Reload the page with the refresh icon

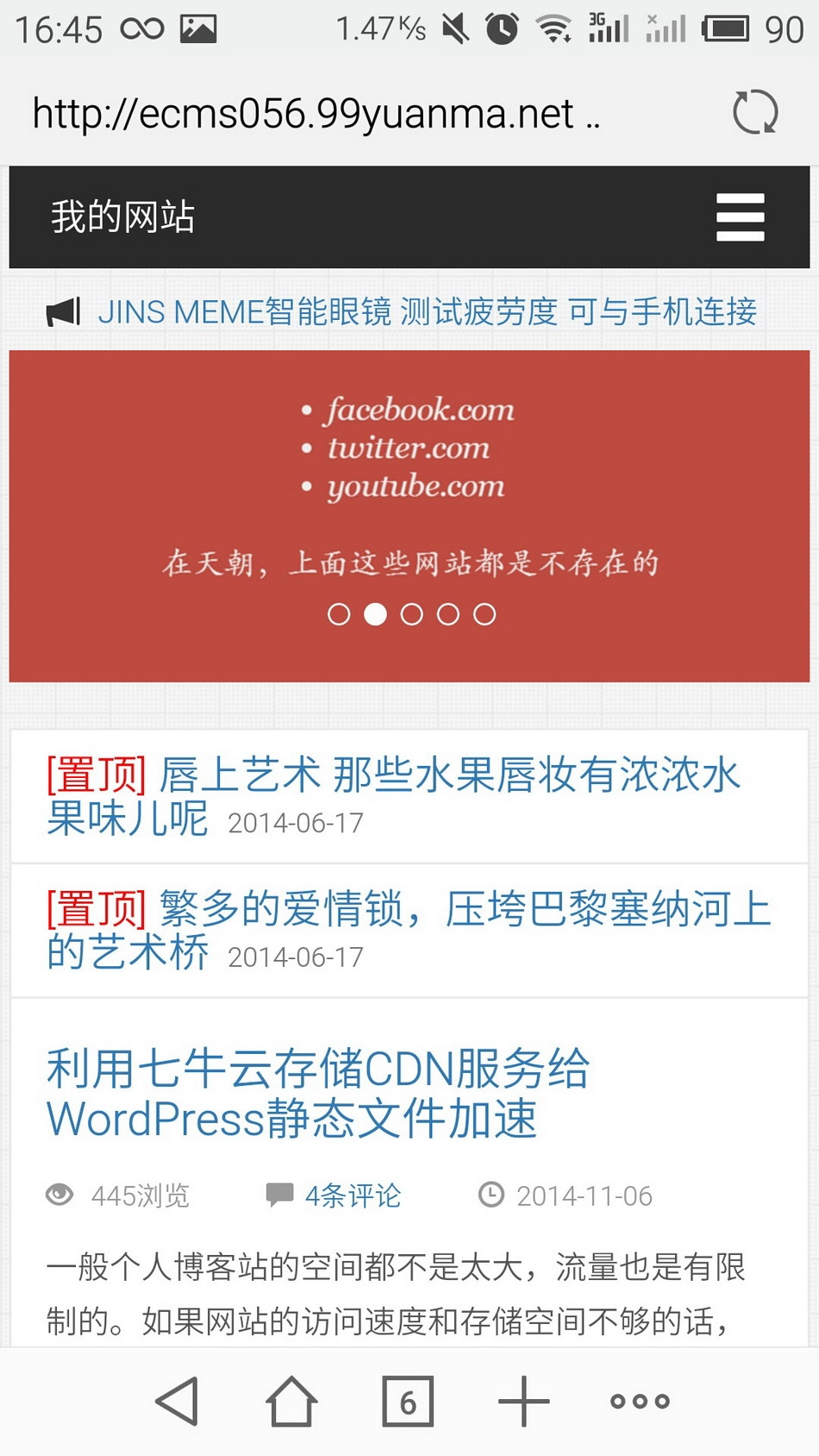754,112
